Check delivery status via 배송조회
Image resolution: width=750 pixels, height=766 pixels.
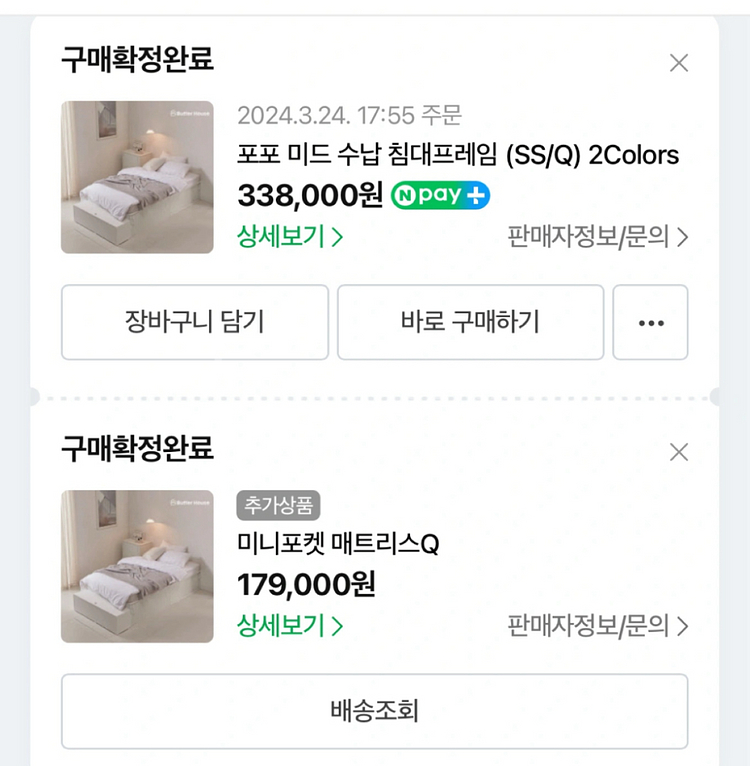pyautogui.click(x=375, y=711)
